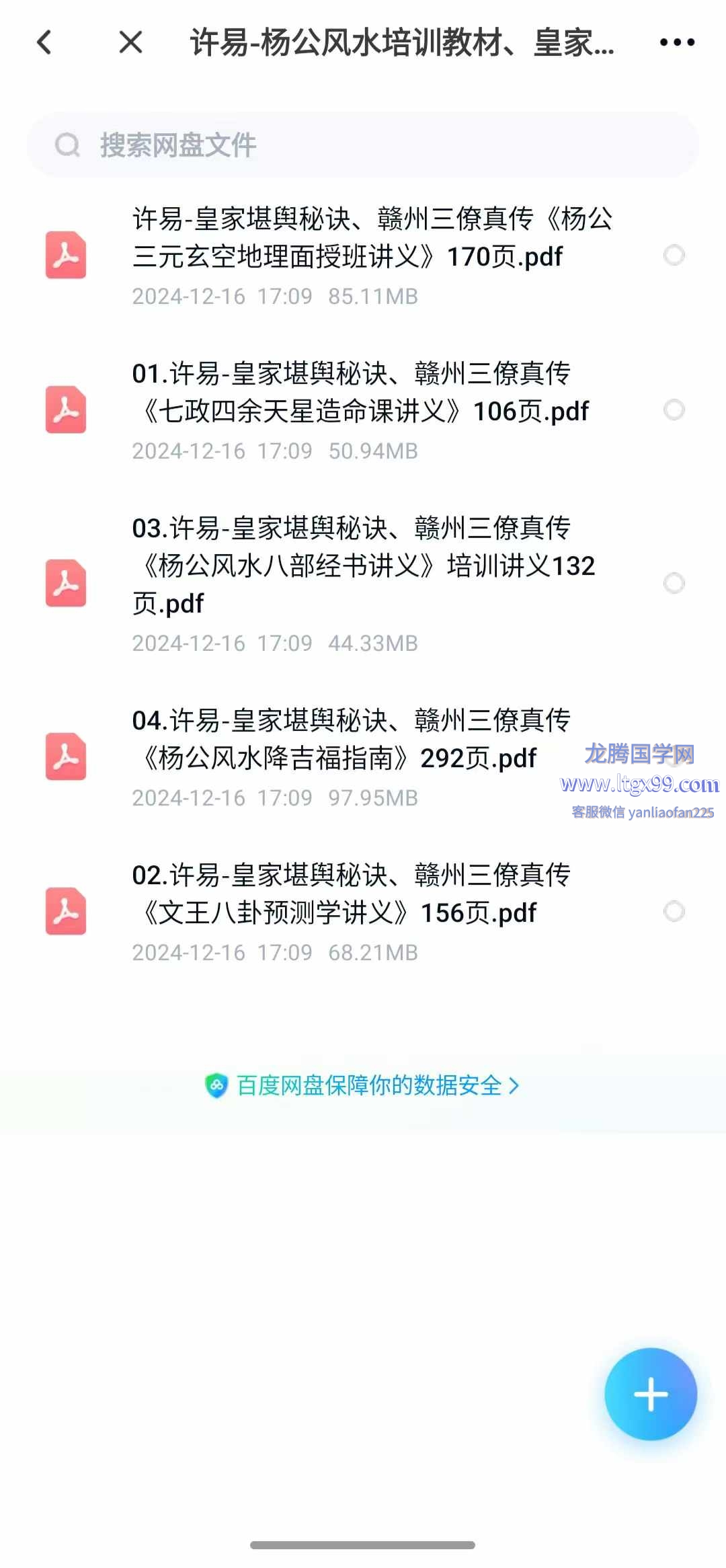
Task: Check the circle for 七政四余天星造命课讲义
Action: click(x=674, y=409)
